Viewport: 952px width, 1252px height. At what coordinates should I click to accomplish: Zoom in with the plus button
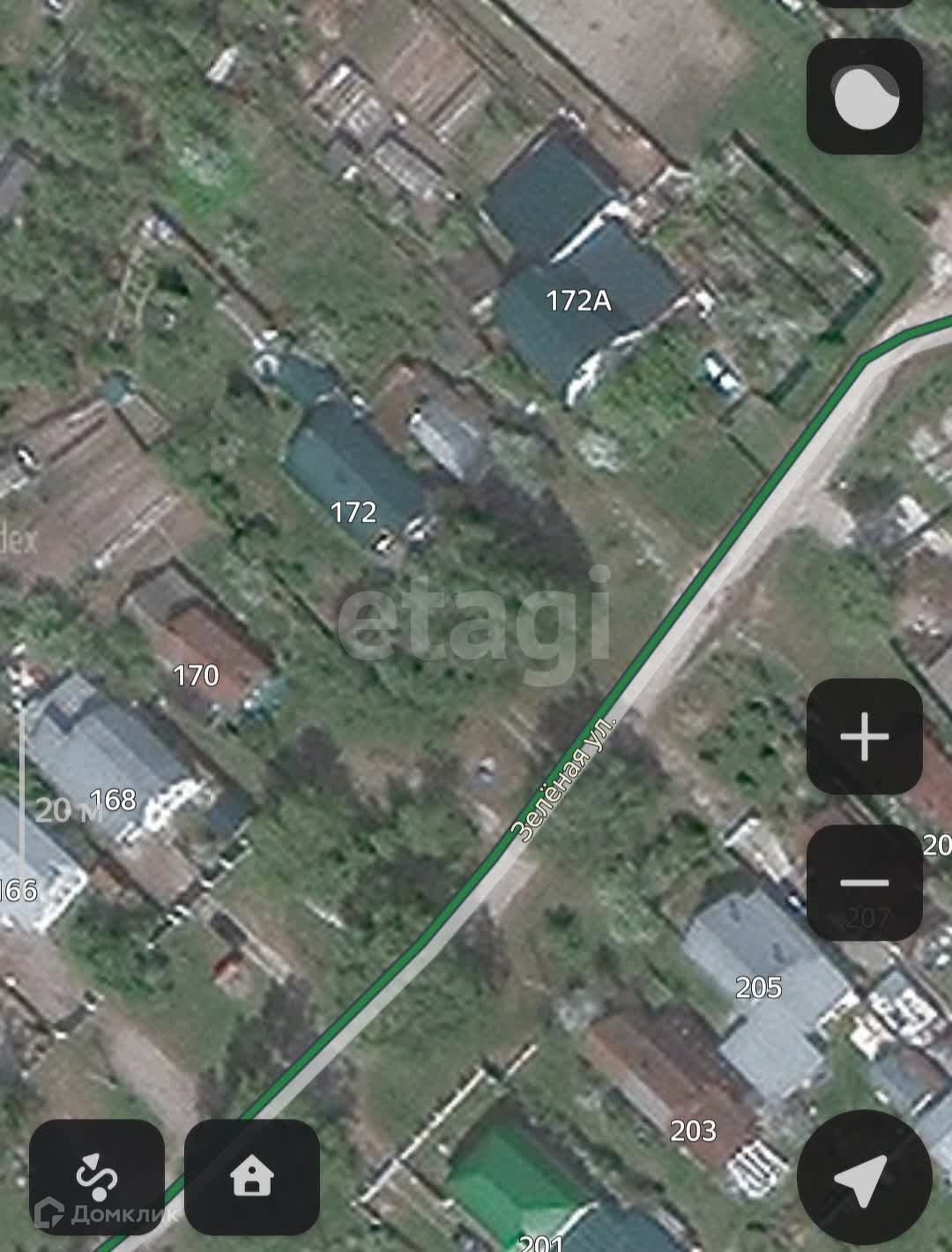pyautogui.click(x=865, y=736)
